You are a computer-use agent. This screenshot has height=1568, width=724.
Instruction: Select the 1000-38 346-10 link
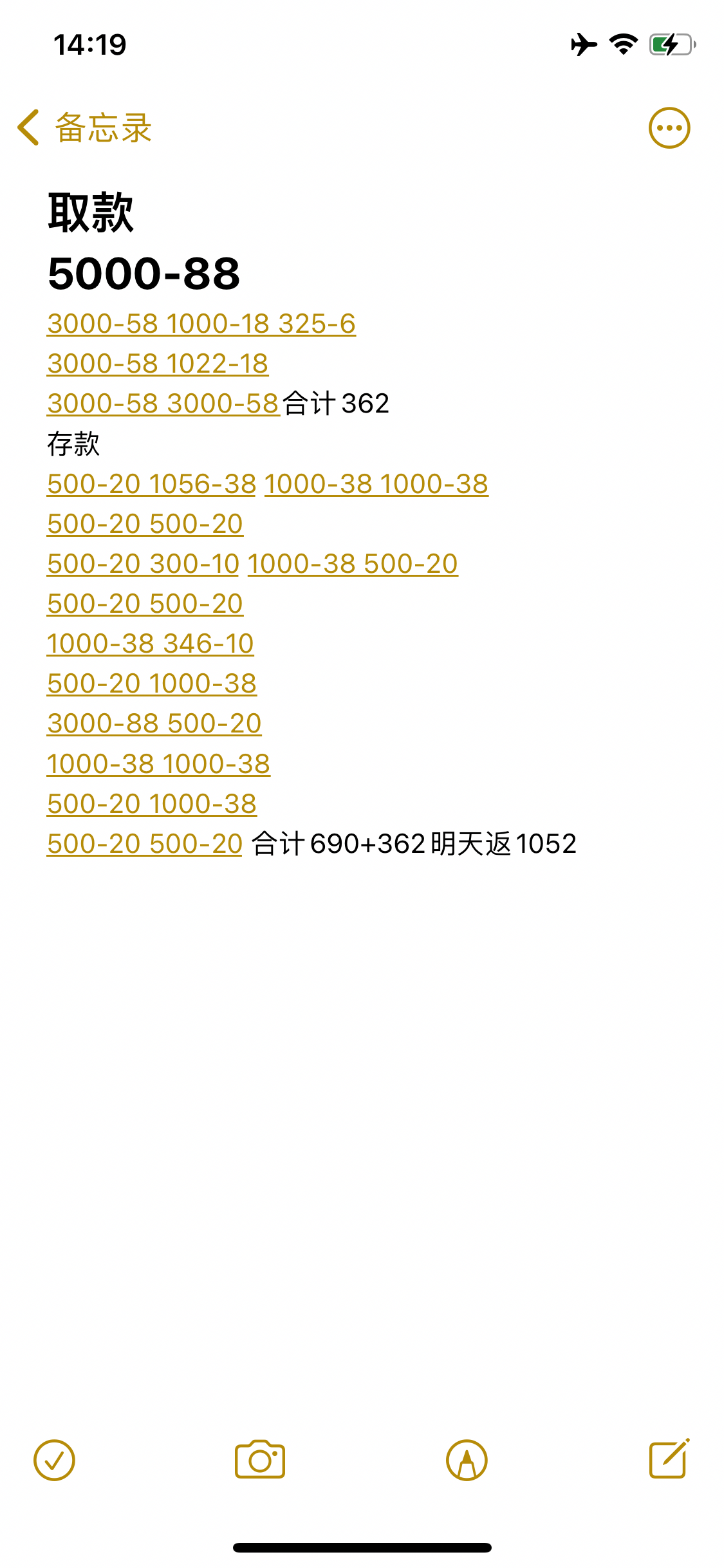[x=150, y=644]
